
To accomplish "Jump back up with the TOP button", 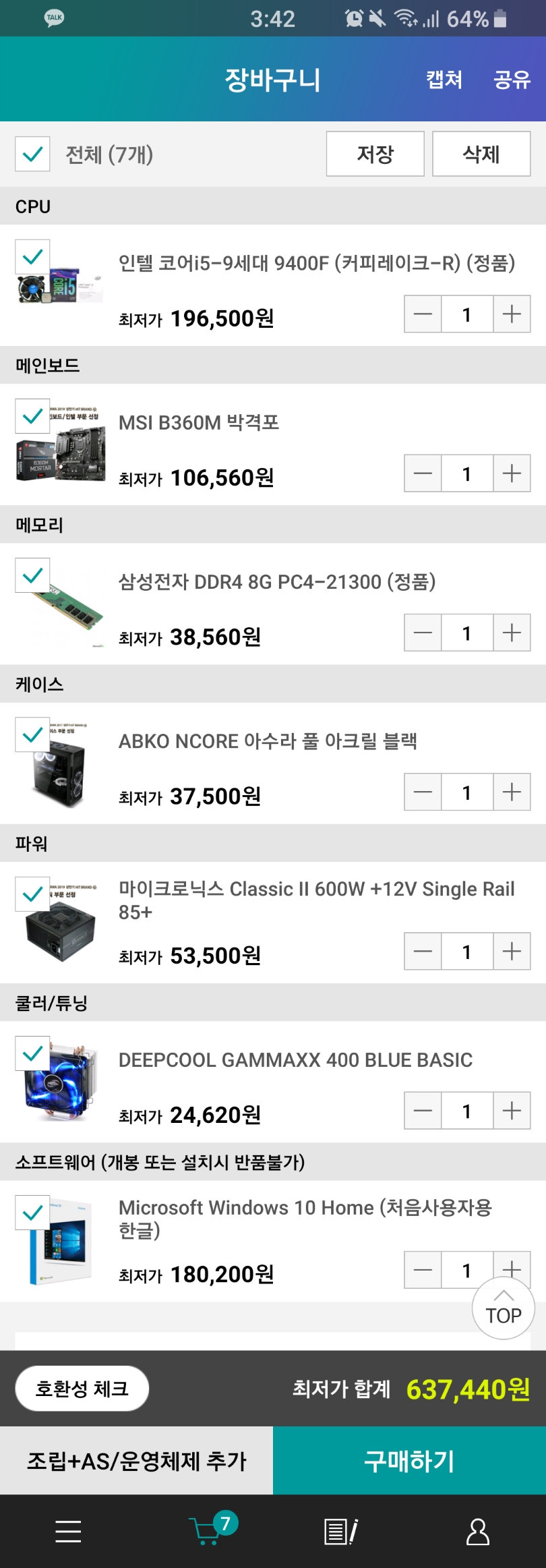I will (503, 1308).
